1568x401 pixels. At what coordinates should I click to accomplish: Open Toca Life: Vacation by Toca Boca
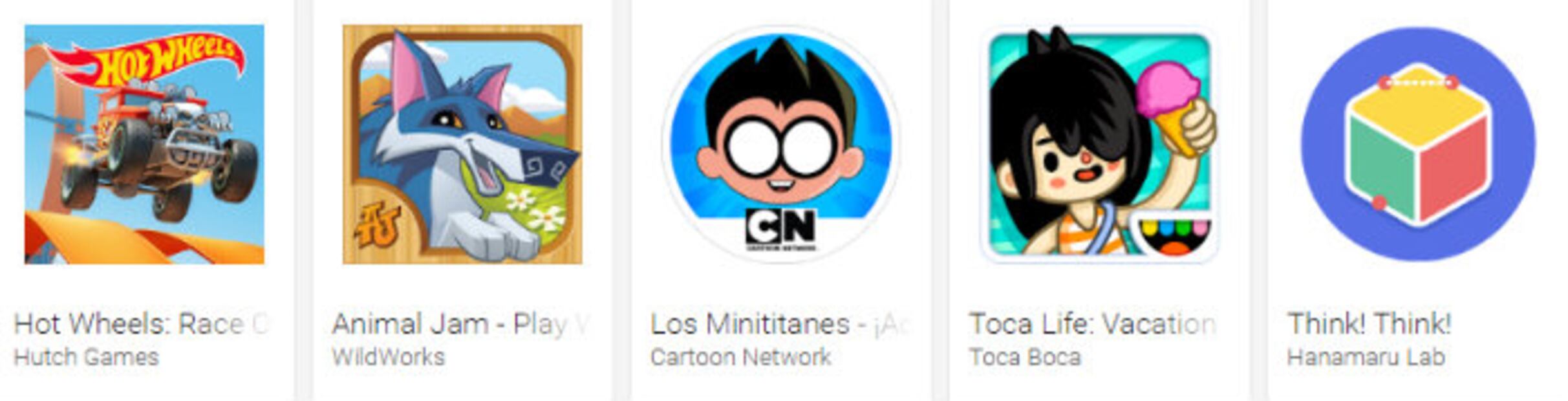pos(1099,145)
